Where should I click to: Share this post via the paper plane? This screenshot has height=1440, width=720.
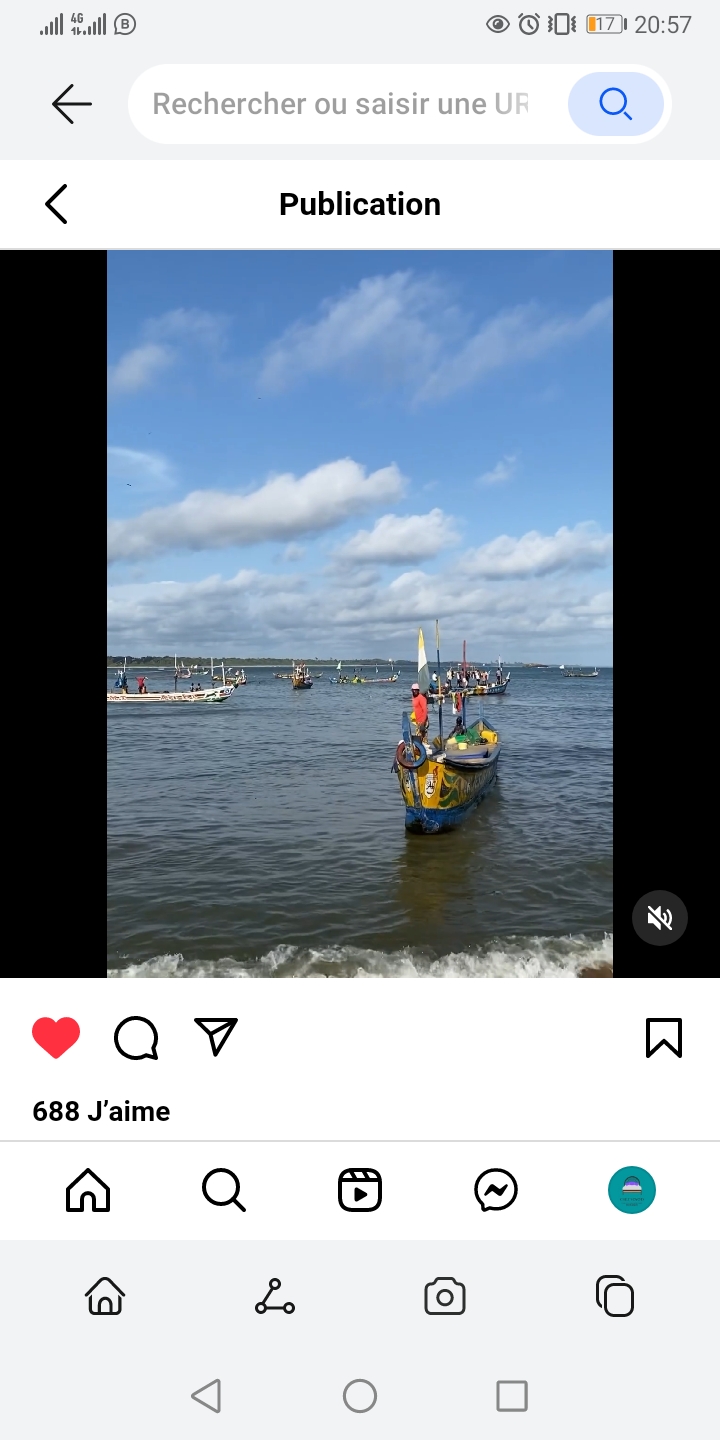[x=216, y=1038]
